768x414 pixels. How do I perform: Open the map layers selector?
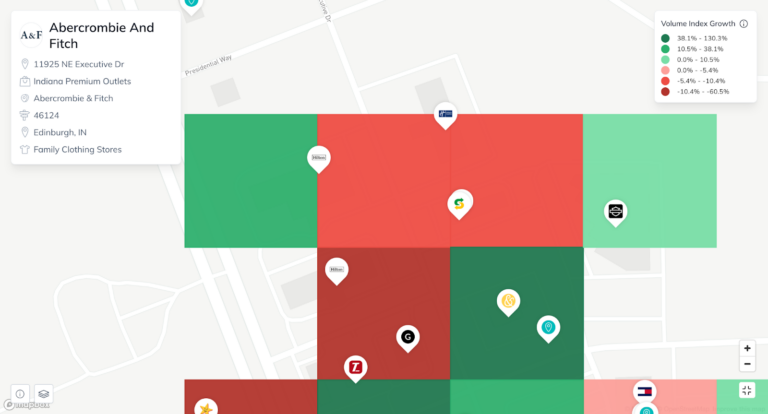(44, 394)
